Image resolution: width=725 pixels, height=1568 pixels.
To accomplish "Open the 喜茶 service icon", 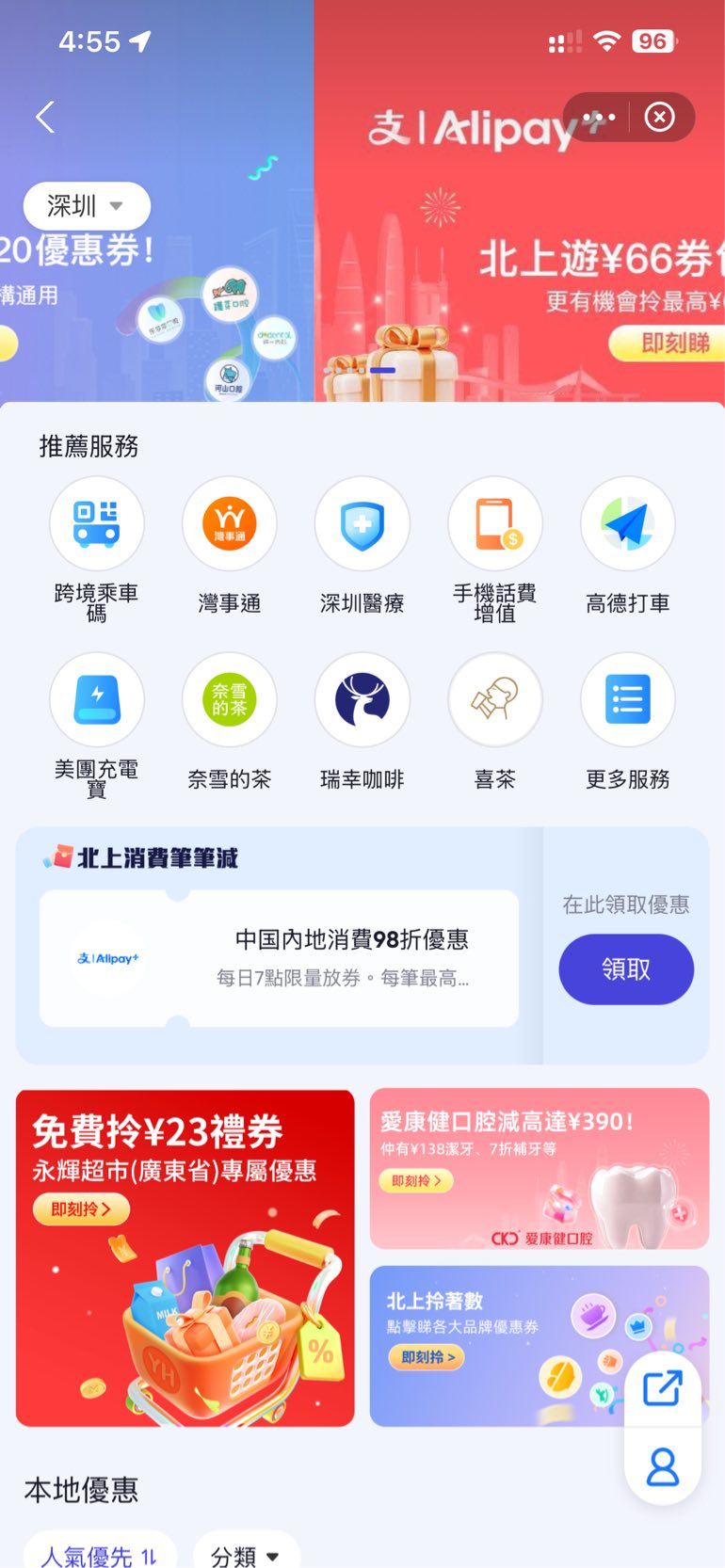I will click(495, 699).
